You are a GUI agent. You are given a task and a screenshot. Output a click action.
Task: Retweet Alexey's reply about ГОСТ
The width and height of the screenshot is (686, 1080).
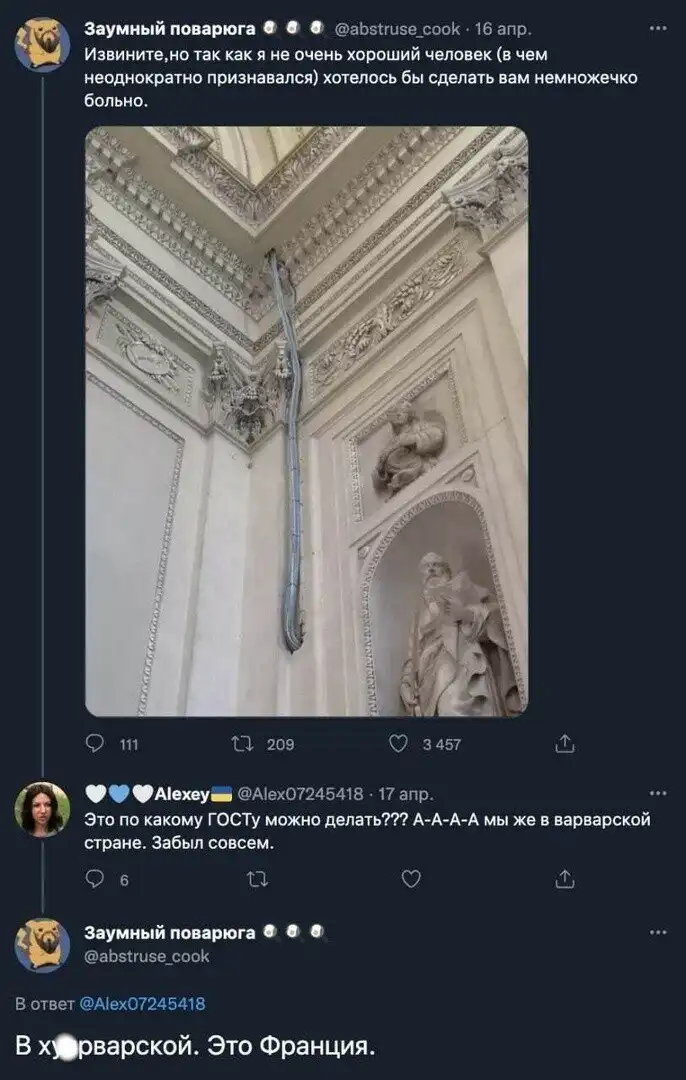[x=256, y=879]
